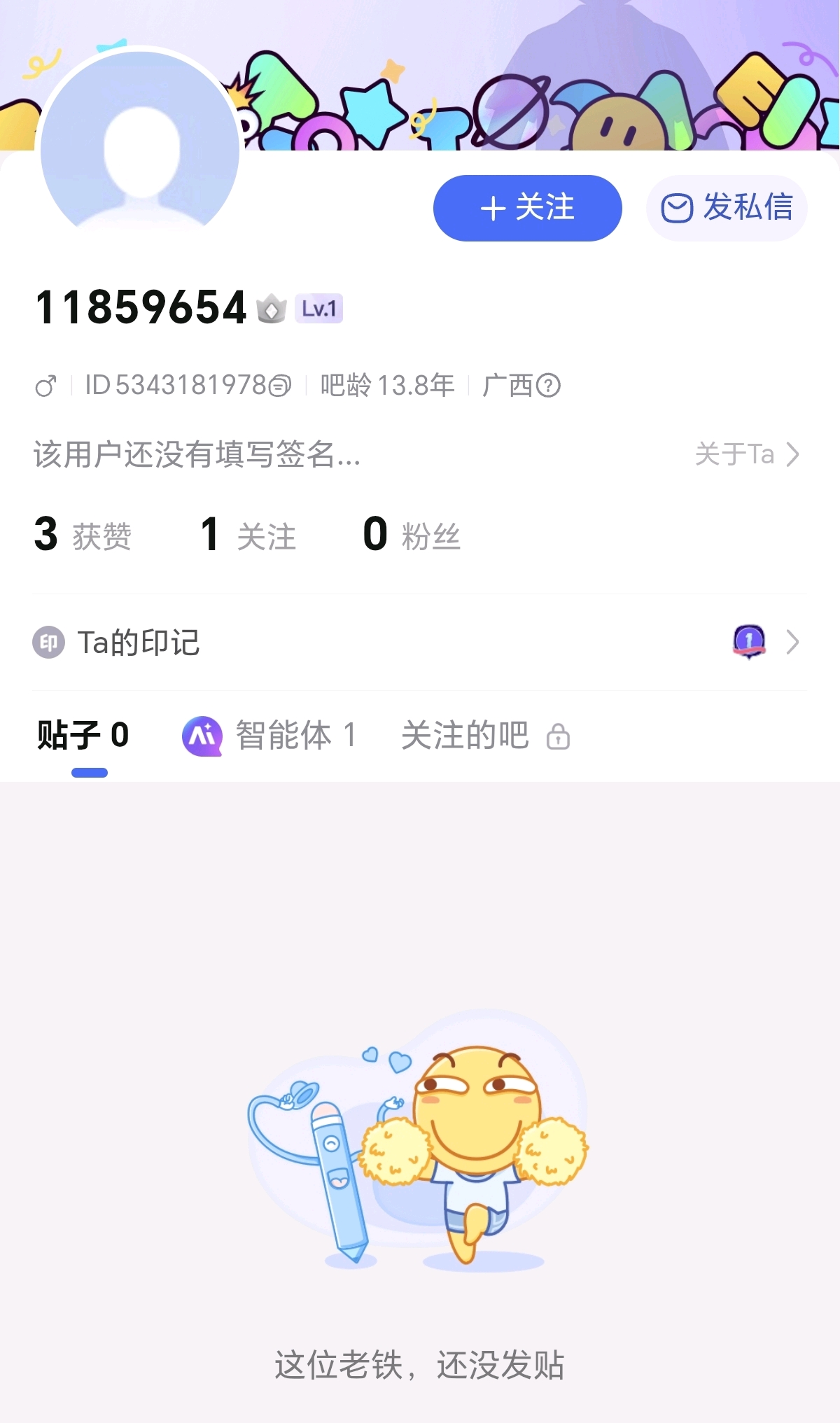
Task: Tap the help icon next to 广西
Action: click(548, 386)
